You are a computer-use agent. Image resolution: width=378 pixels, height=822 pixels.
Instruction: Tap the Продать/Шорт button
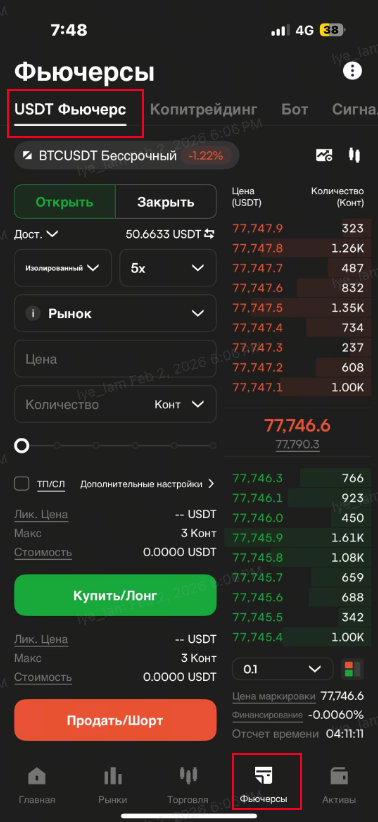coord(115,720)
